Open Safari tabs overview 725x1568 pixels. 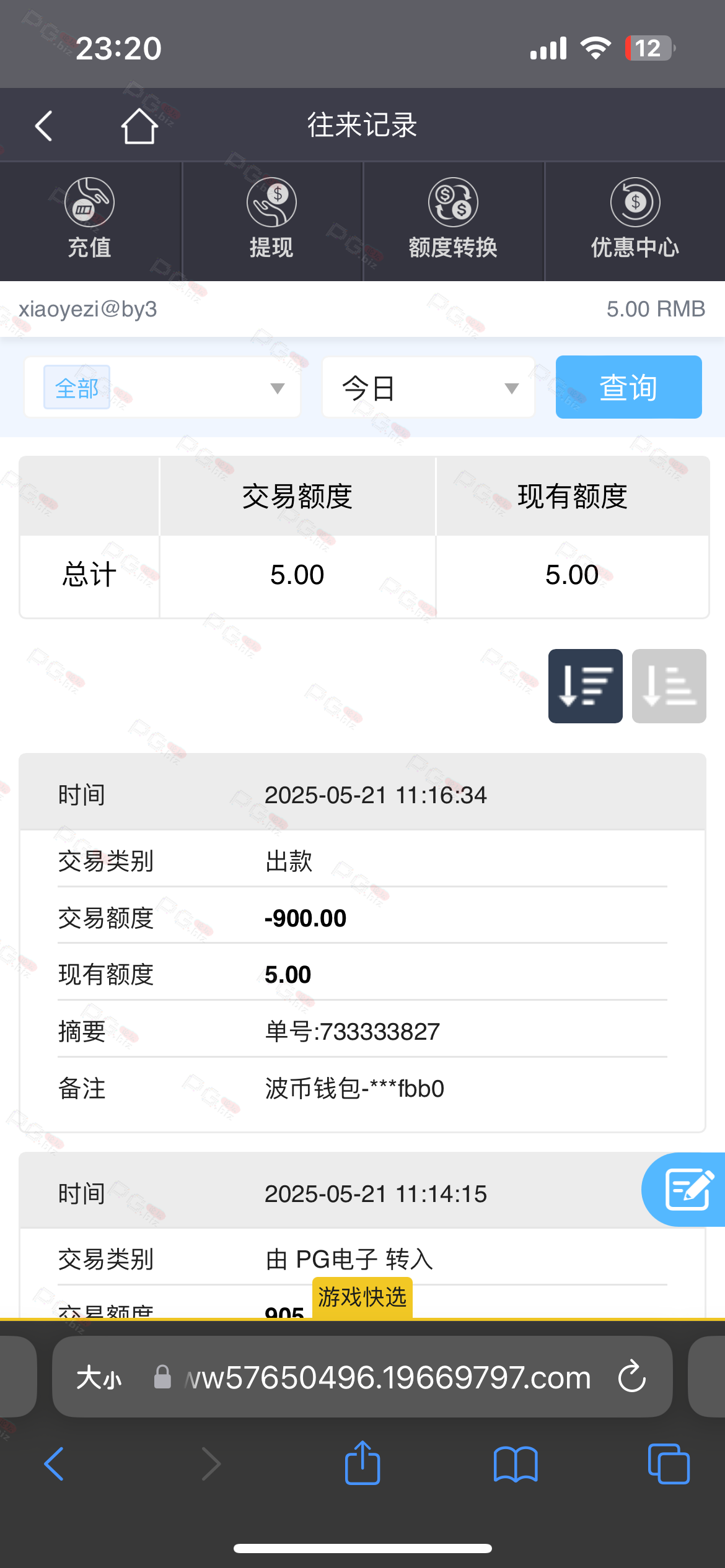pos(669,1464)
